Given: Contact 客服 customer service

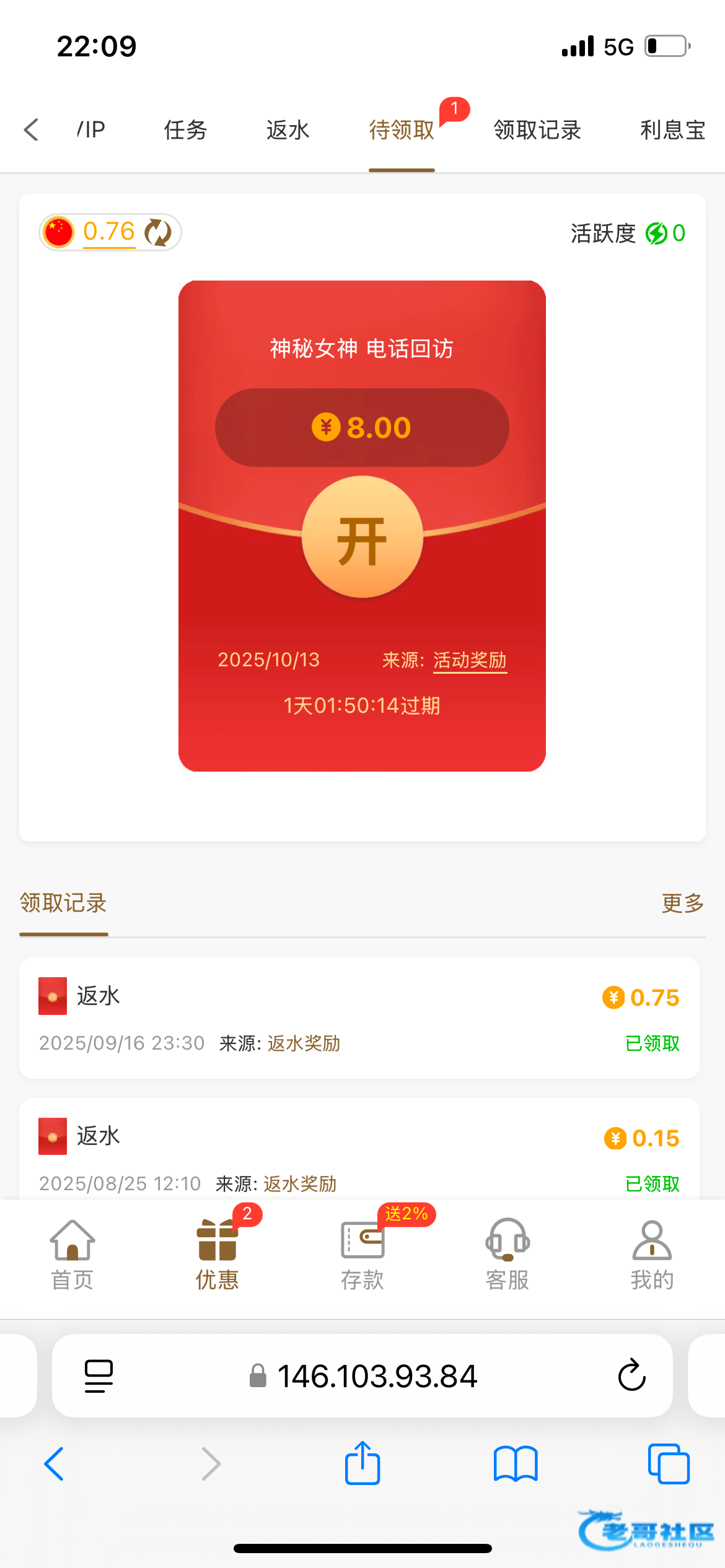Looking at the screenshot, I should (x=507, y=1254).
